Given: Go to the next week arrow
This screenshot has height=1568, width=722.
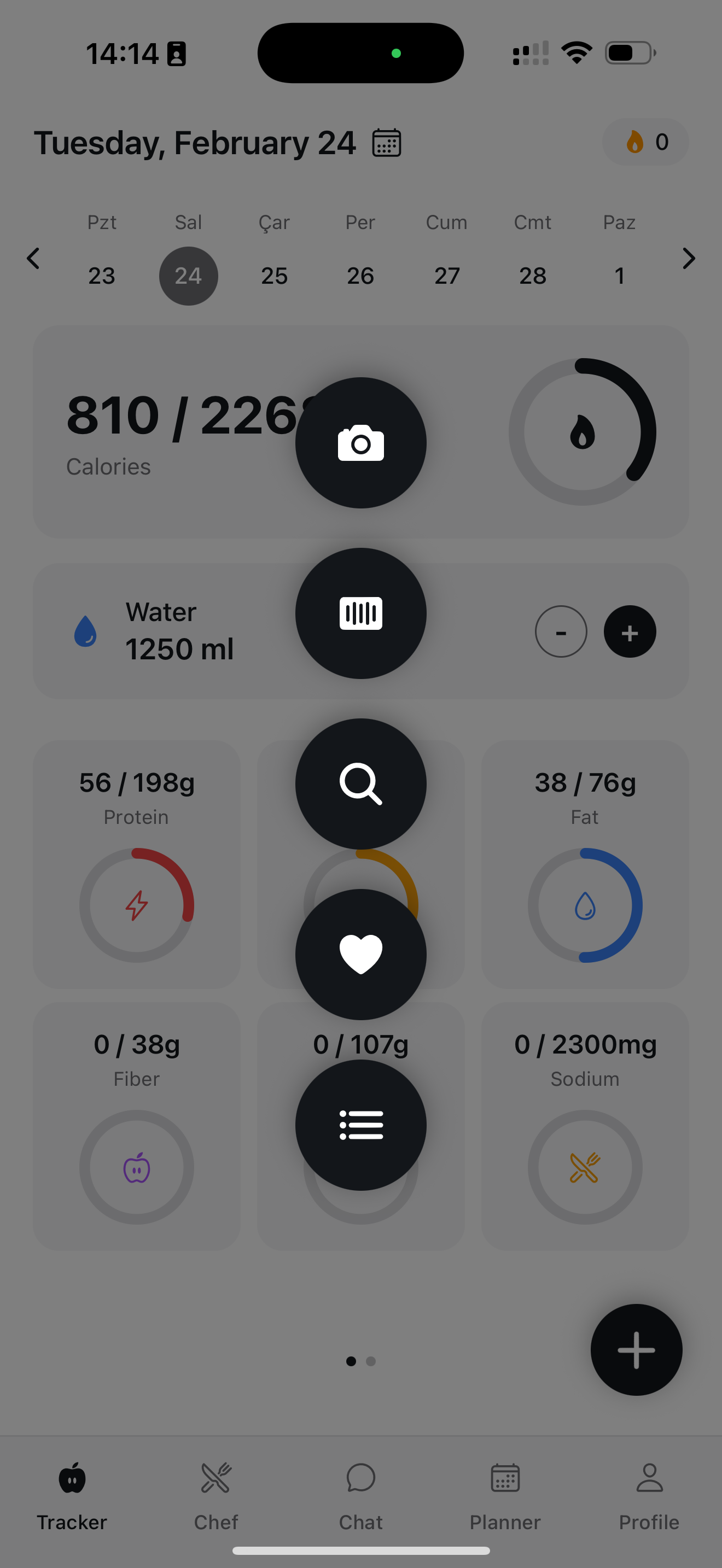Looking at the screenshot, I should pos(689,259).
